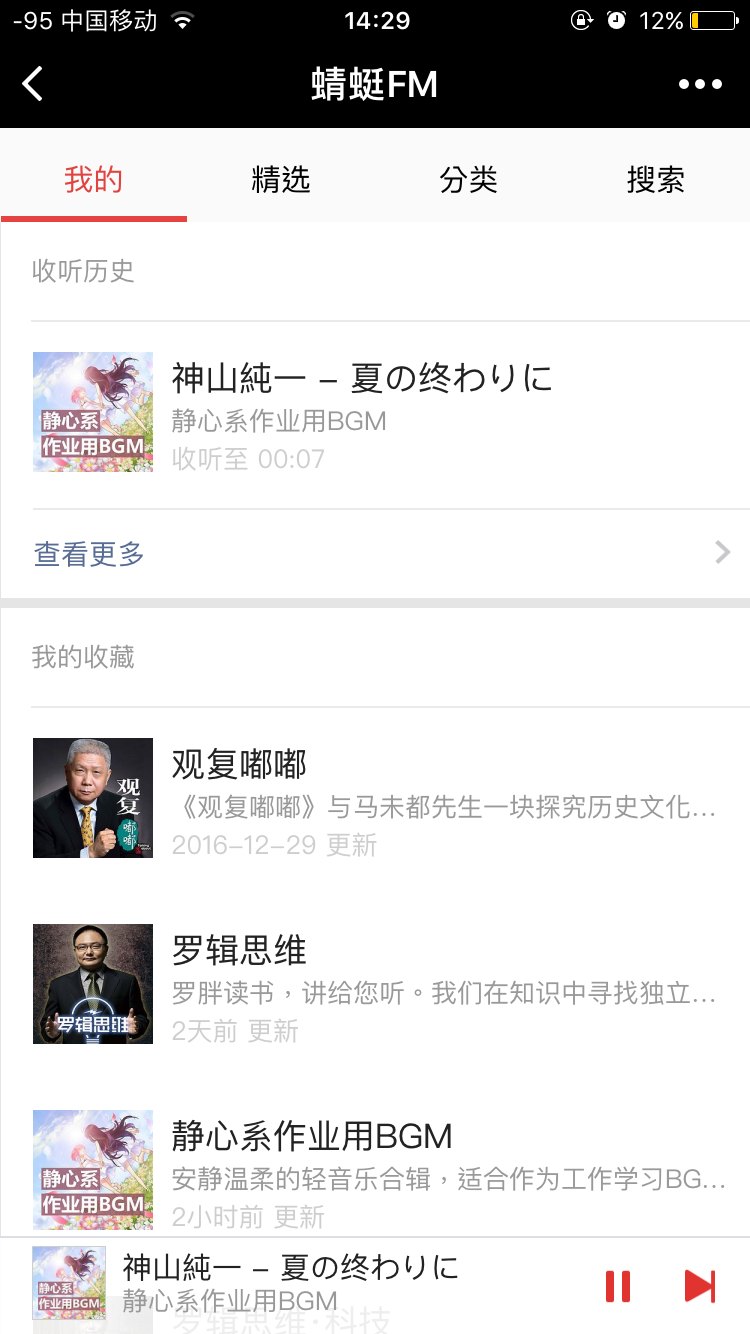Screen dimensions: 750x1334
Task: Open 查看更多 to see full history
Action: click(x=86, y=551)
